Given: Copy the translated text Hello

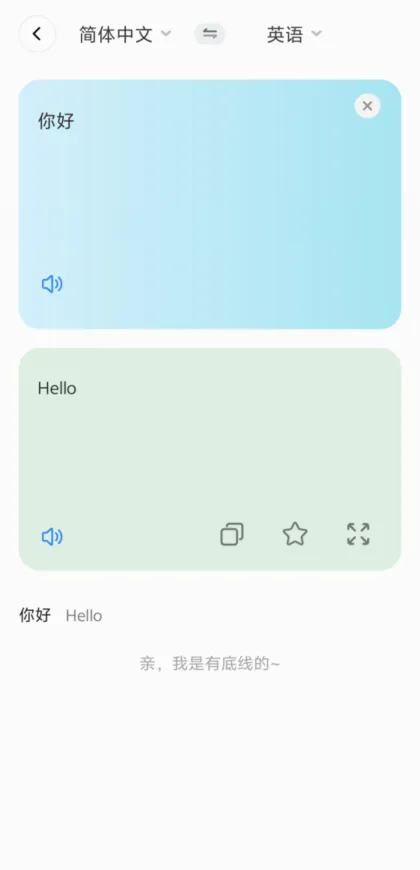Looking at the screenshot, I should tap(232, 534).
